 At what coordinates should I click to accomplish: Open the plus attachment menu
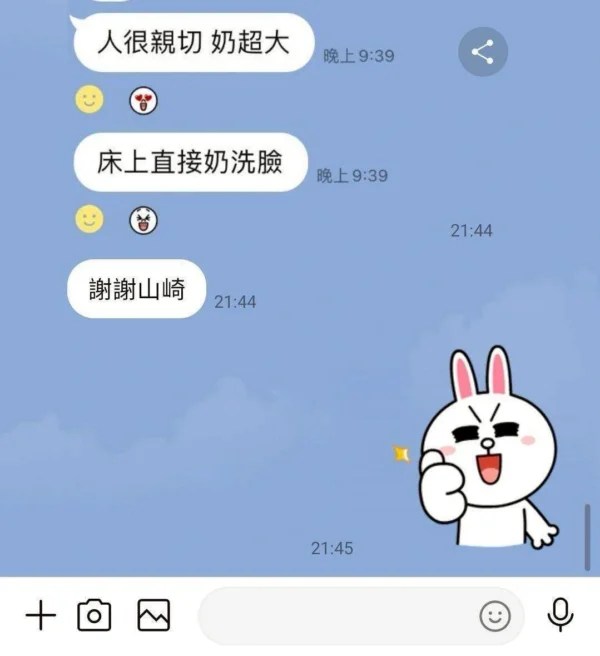(40, 615)
